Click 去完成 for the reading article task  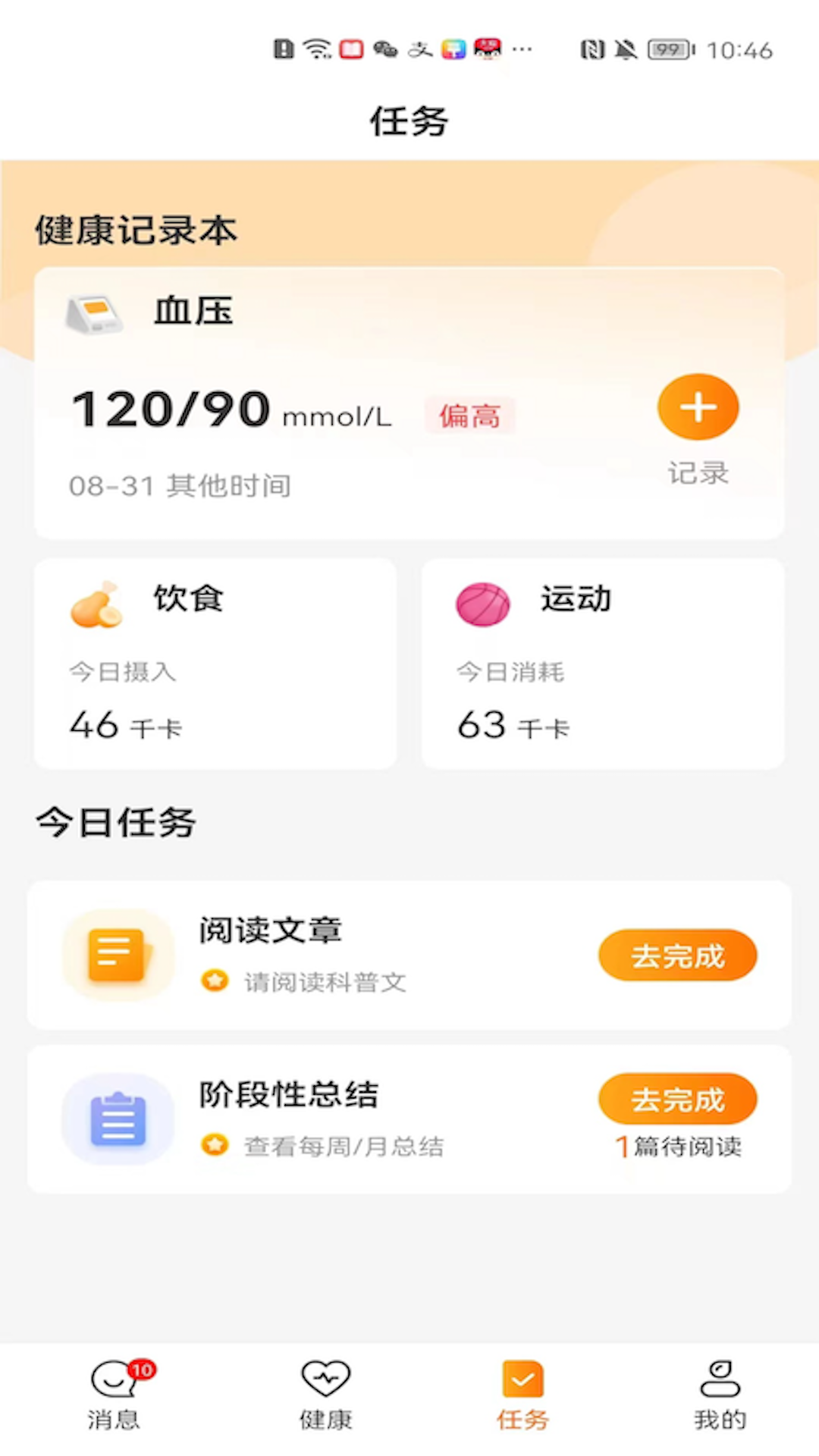tap(677, 955)
